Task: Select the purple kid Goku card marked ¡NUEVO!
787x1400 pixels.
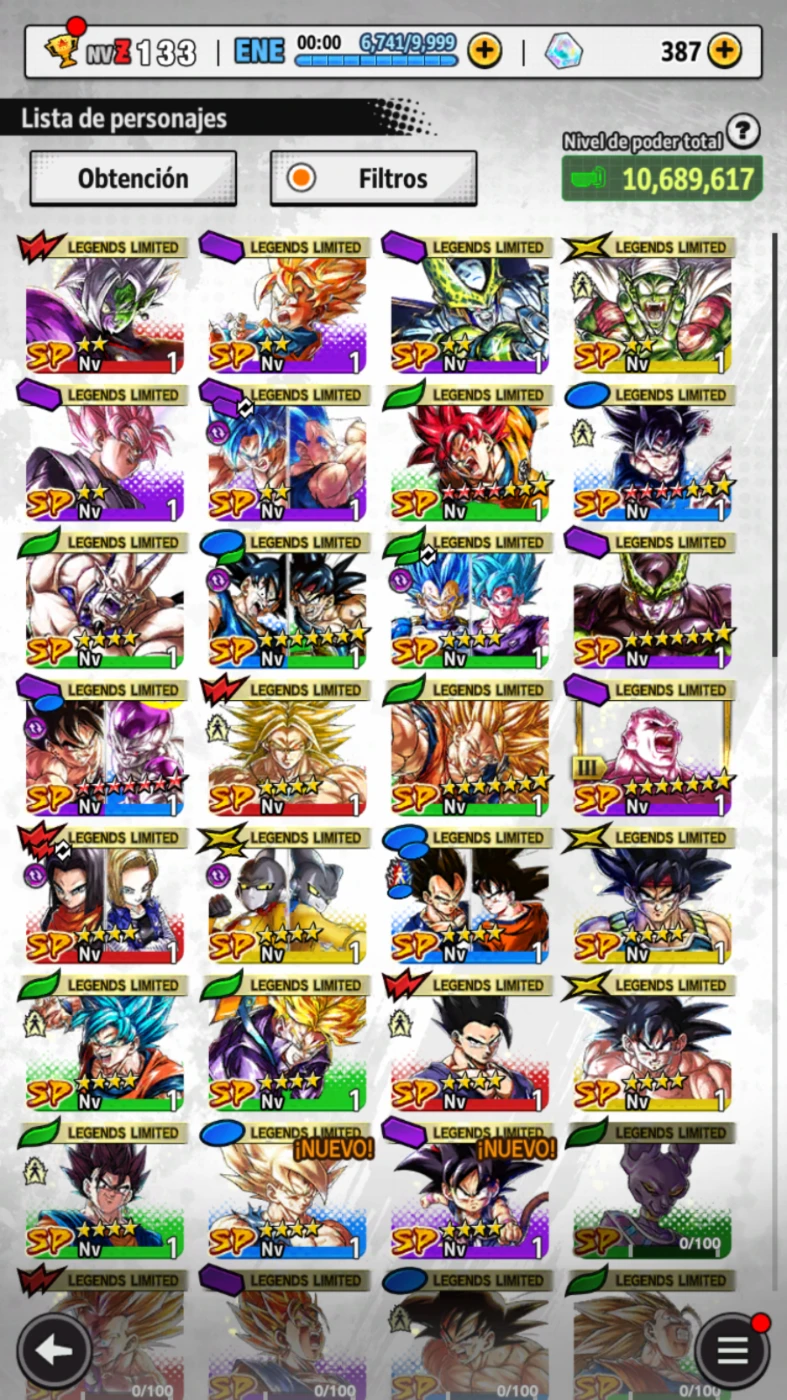Action: pyautogui.click(x=469, y=1190)
